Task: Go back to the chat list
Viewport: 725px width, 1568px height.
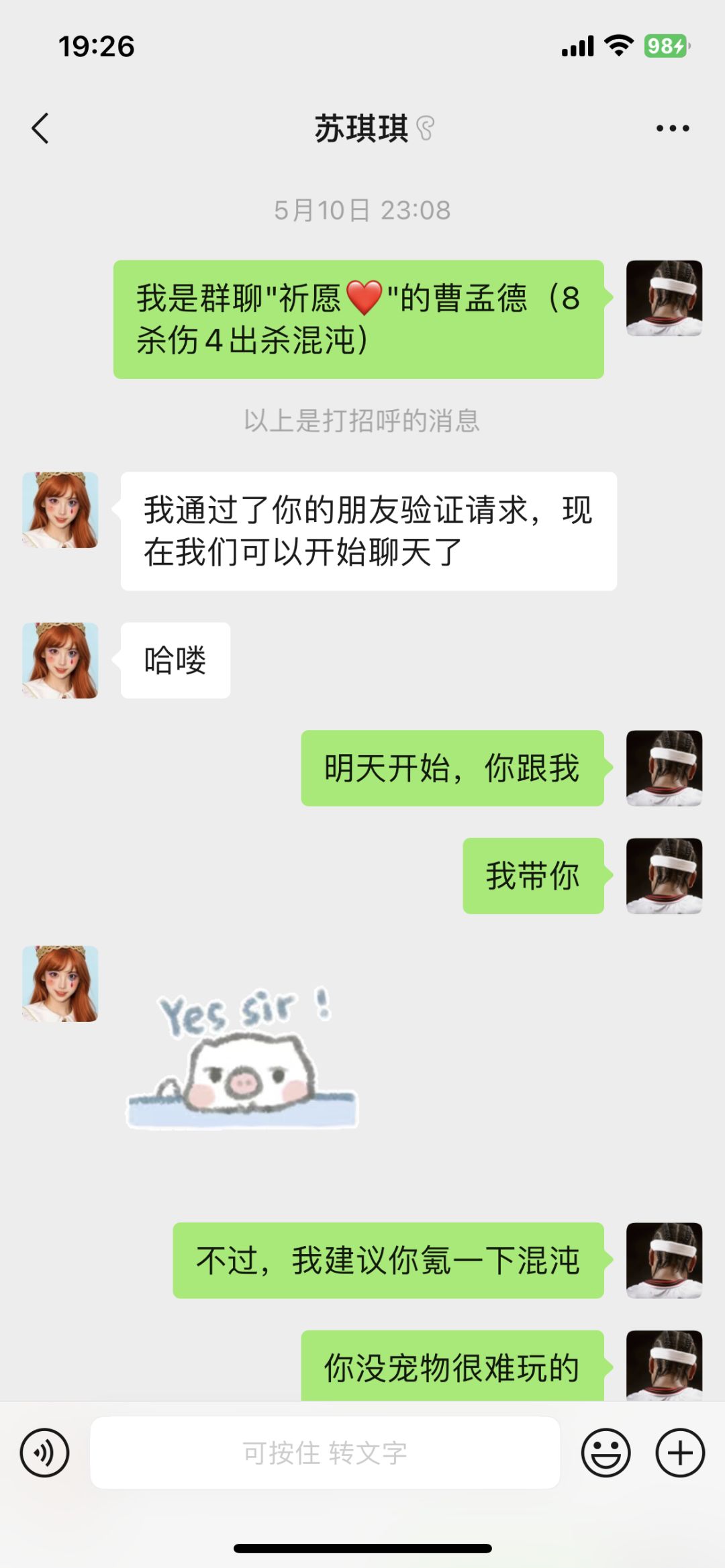Action: 40,128
